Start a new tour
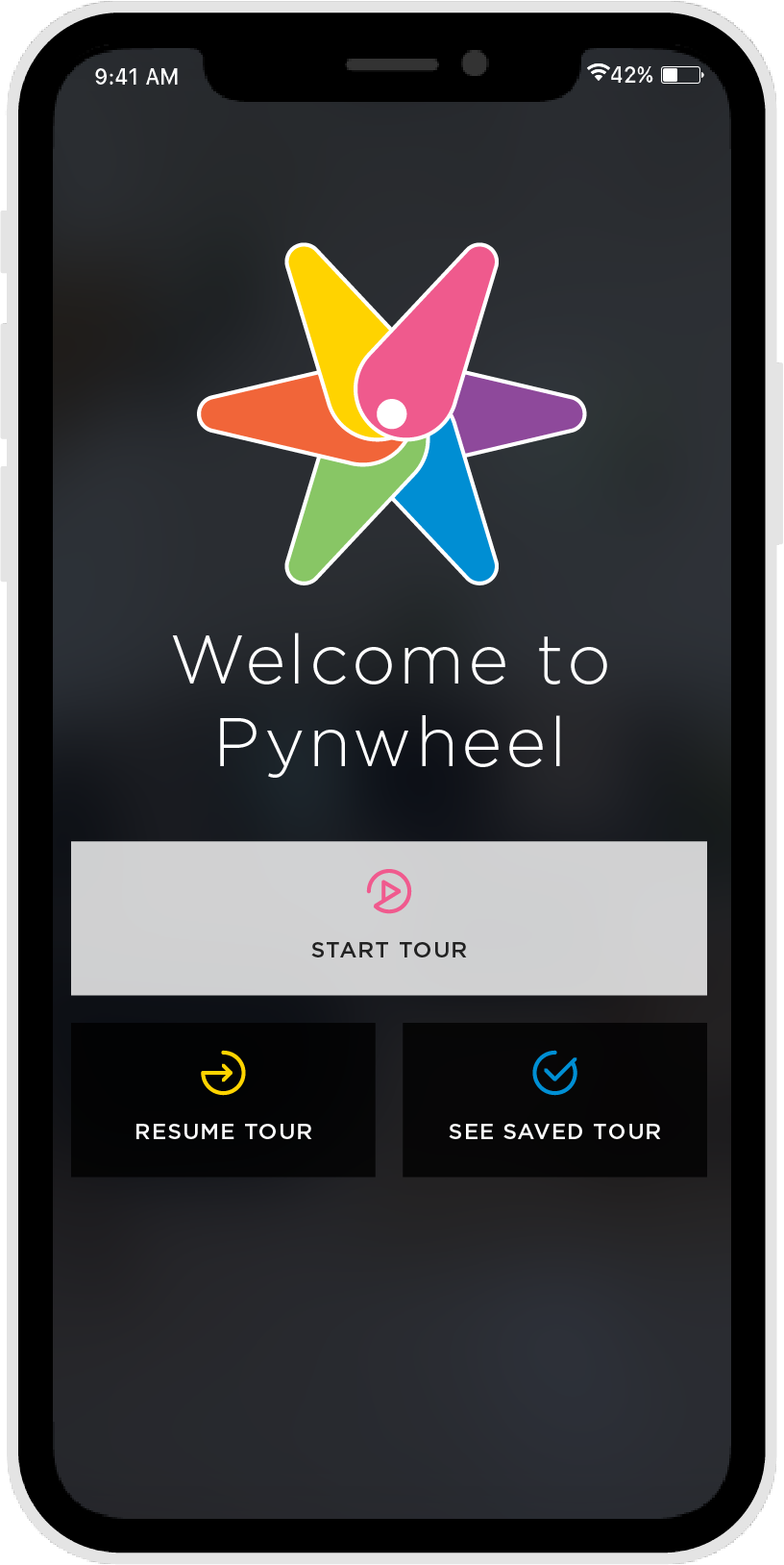 point(389,918)
